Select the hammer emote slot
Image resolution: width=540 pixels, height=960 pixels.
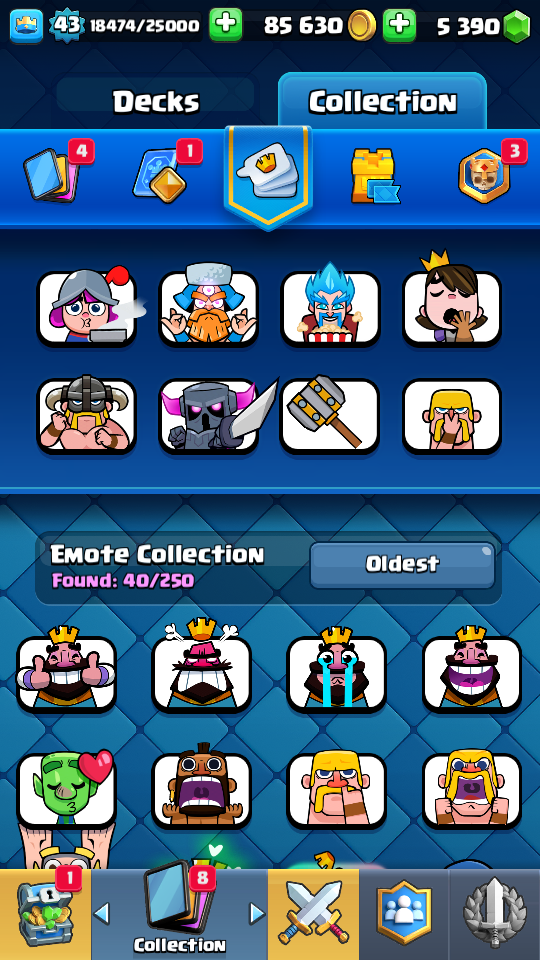pos(330,416)
